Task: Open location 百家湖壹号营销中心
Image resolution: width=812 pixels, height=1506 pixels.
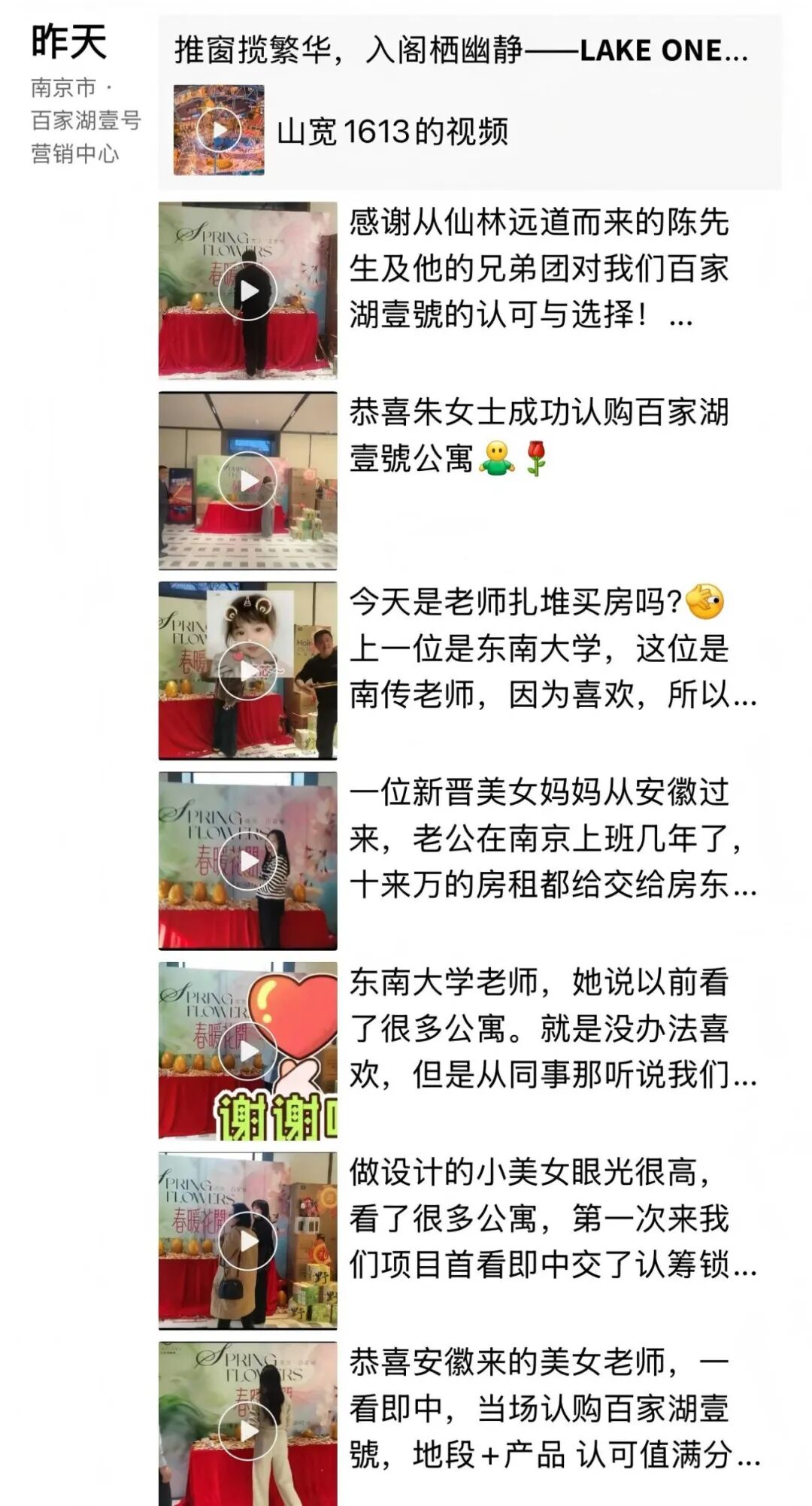Action: (85, 136)
